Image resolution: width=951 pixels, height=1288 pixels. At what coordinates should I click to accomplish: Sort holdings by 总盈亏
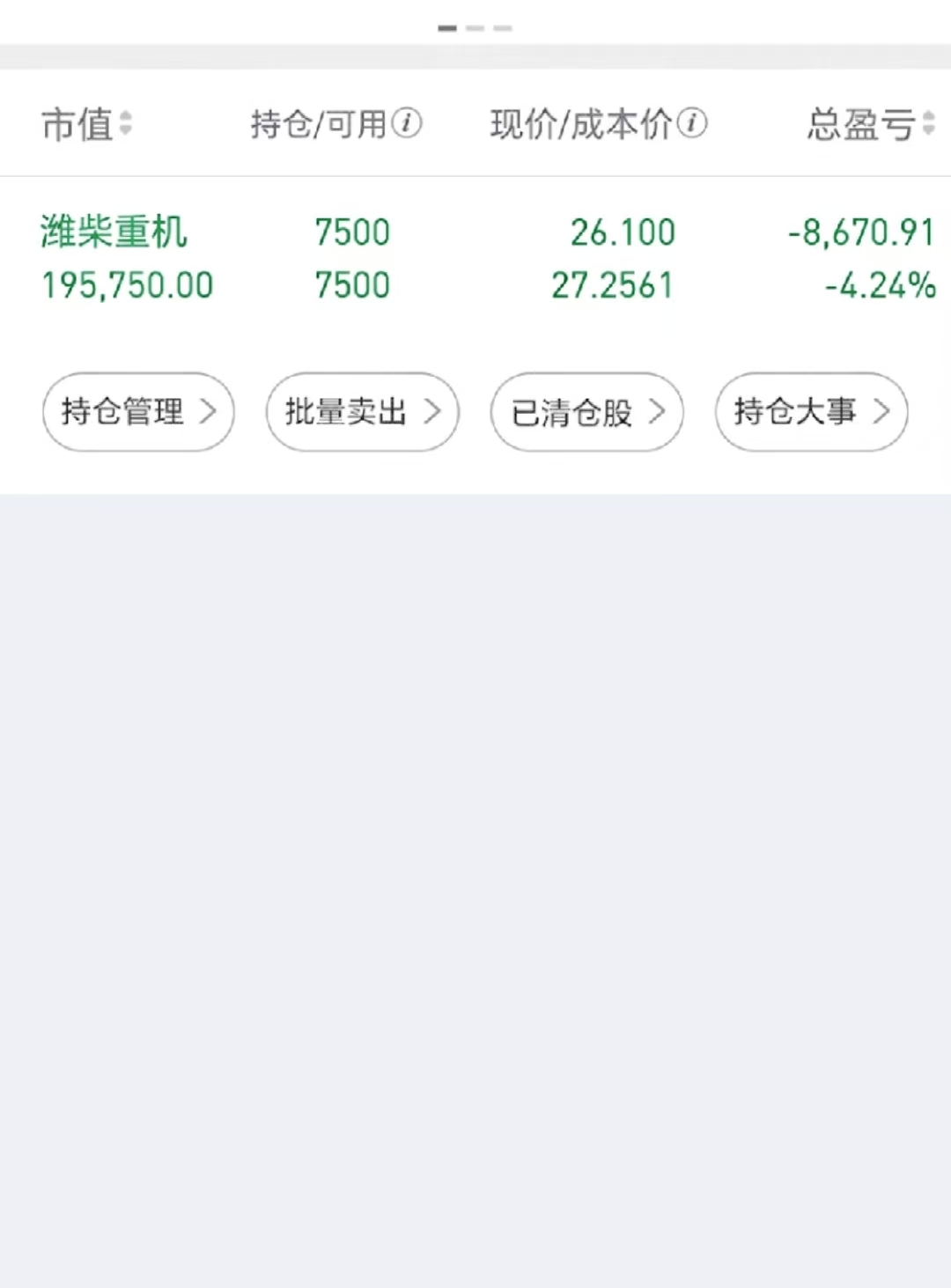870,124
